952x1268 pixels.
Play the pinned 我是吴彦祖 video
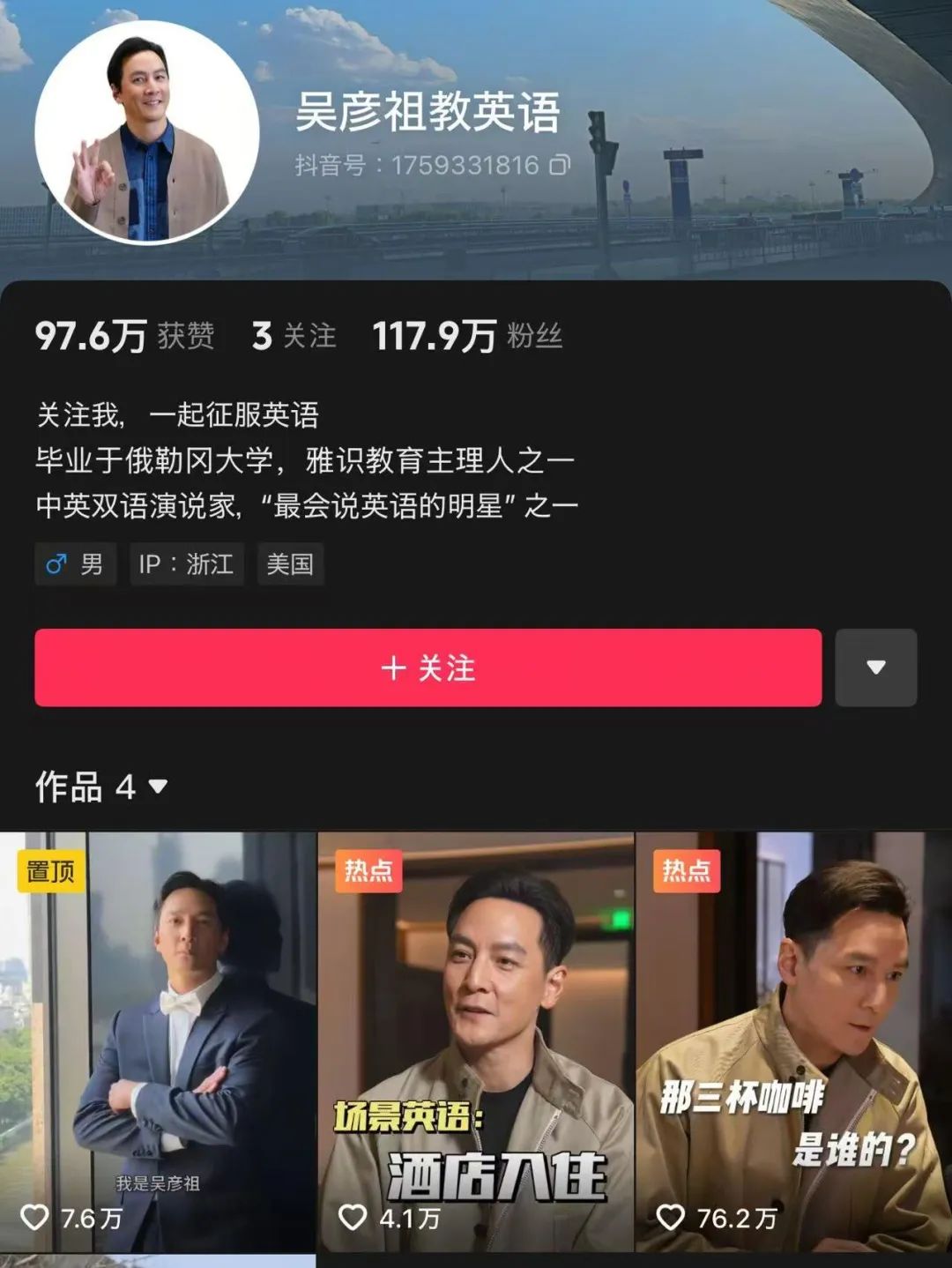pos(158,1041)
